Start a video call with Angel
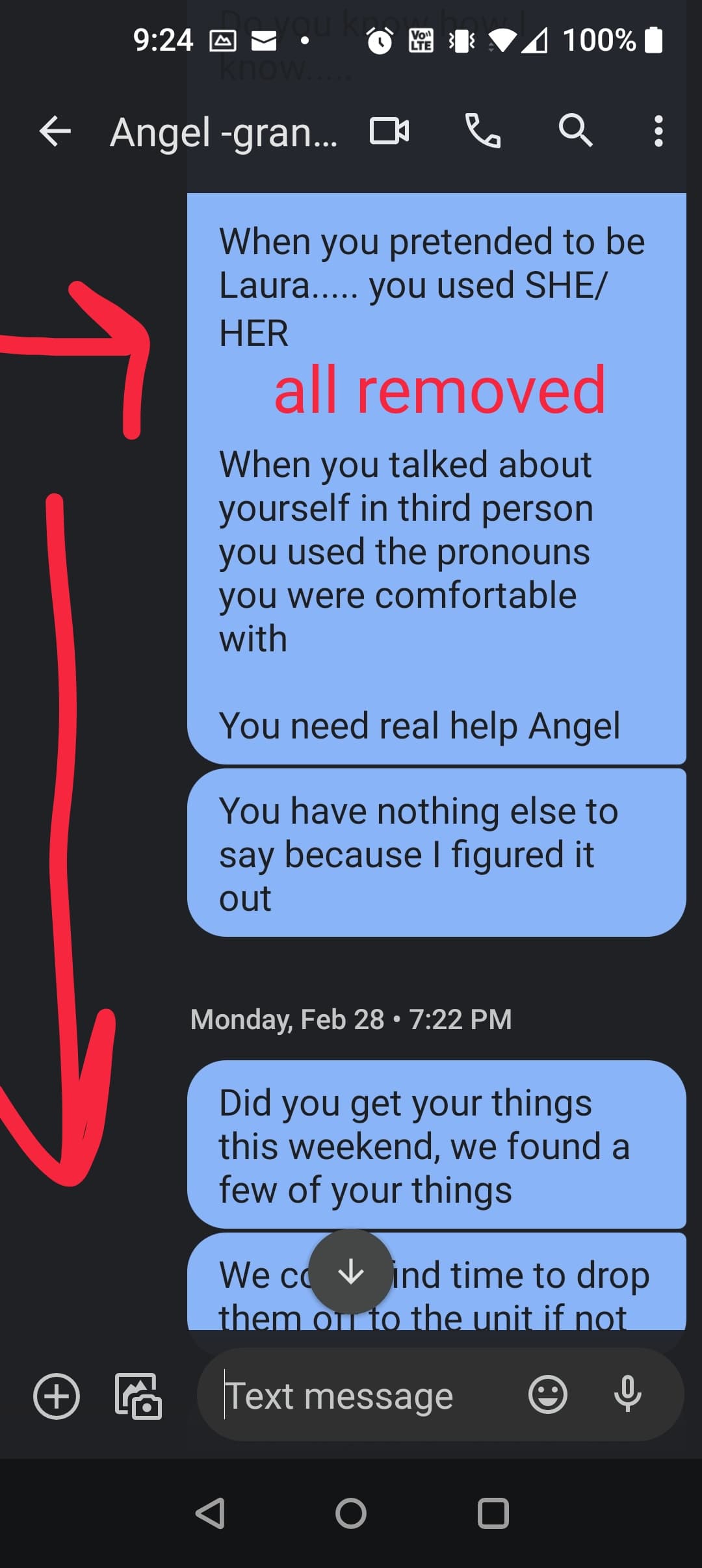Screen dimensions: 702x1568 (389, 132)
